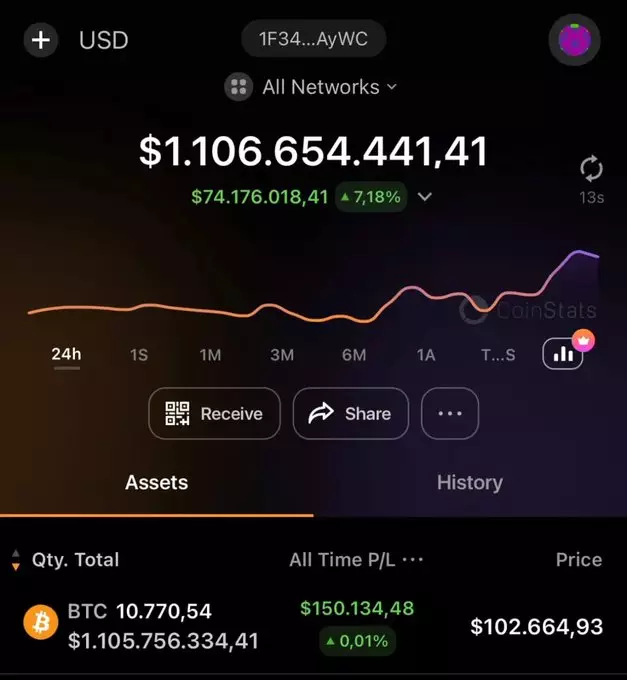The width and height of the screenshot is (627, 680).
Task: Select the T...S chart range
Action: click(498, 354)
